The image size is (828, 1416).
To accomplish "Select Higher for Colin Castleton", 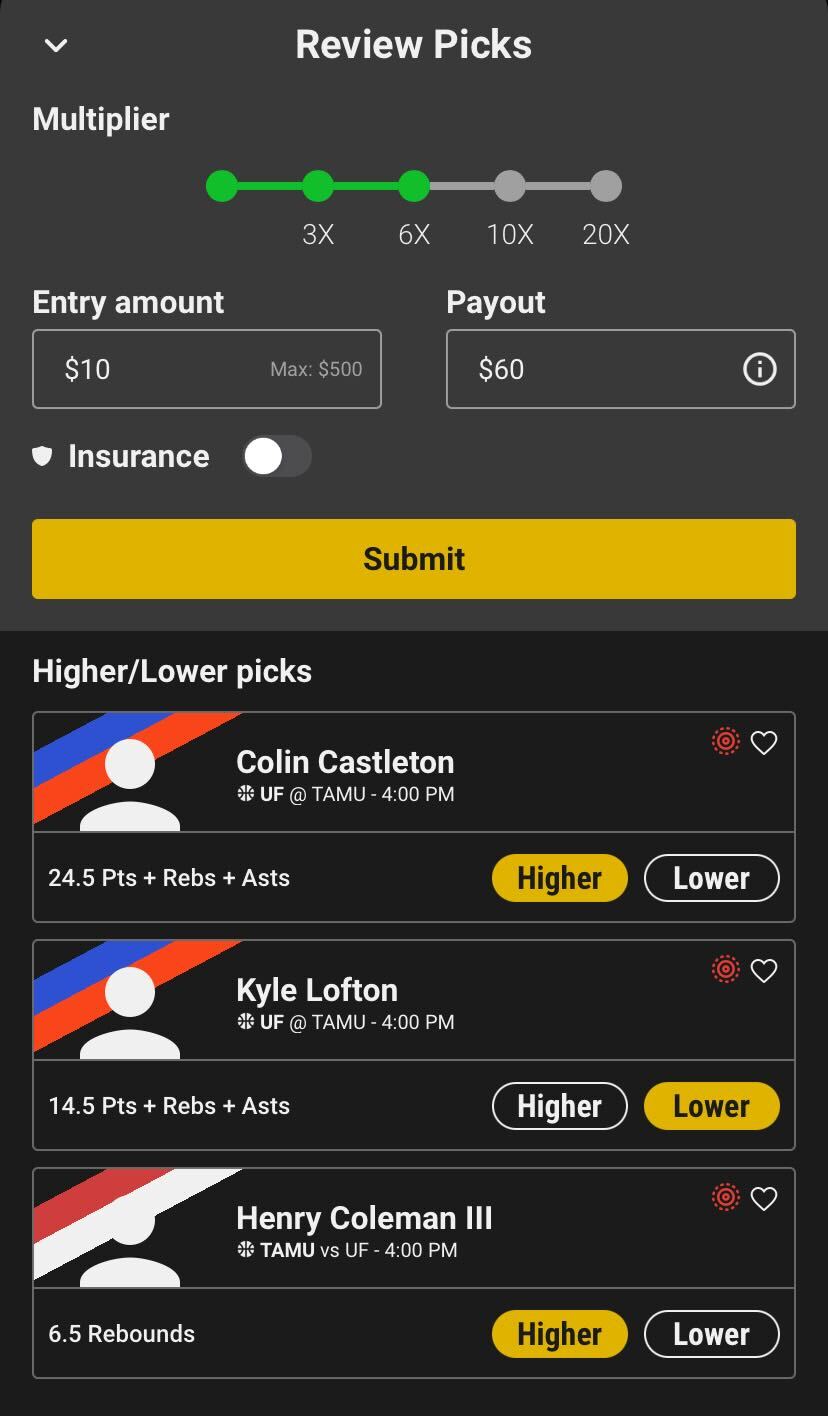I will [559, 878].
